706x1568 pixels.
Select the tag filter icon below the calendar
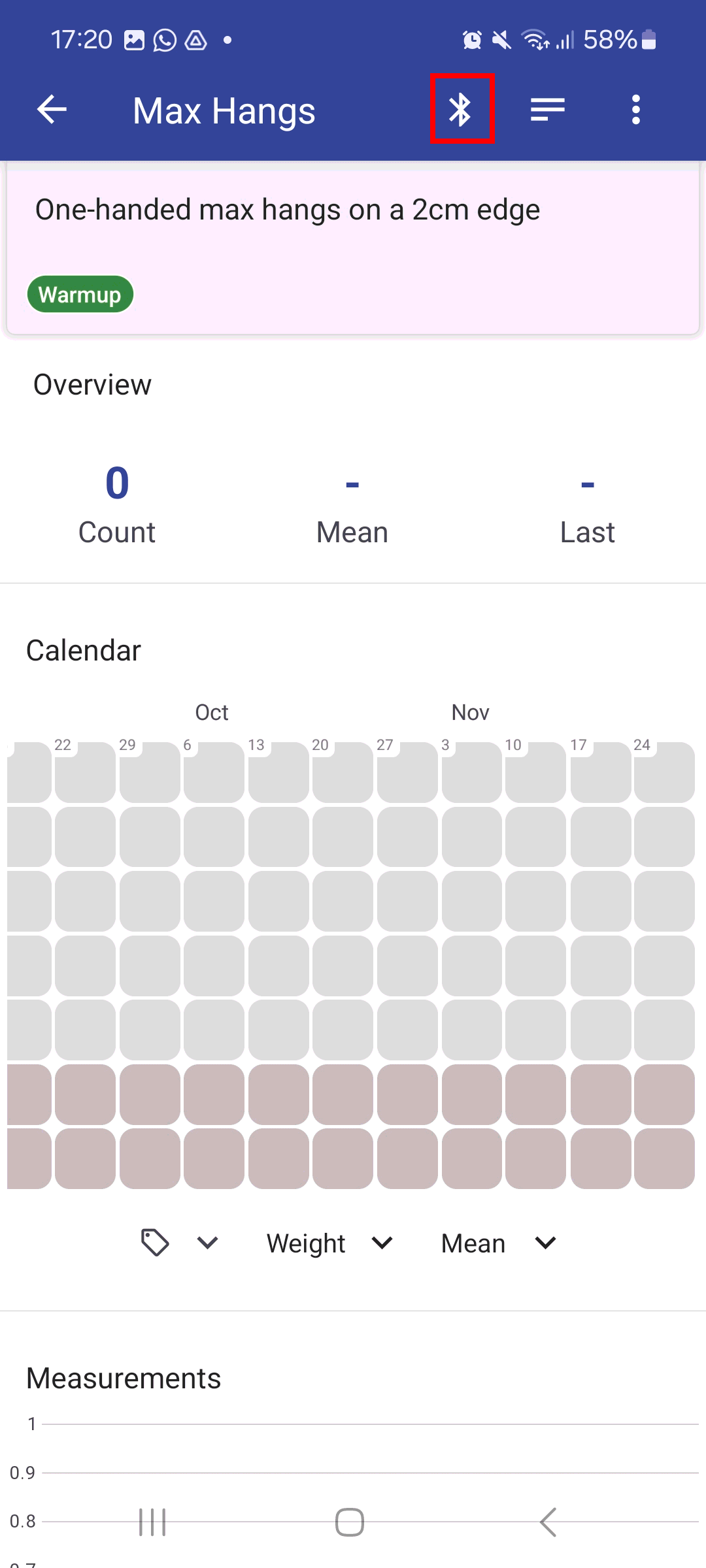tap(156, 1243)
